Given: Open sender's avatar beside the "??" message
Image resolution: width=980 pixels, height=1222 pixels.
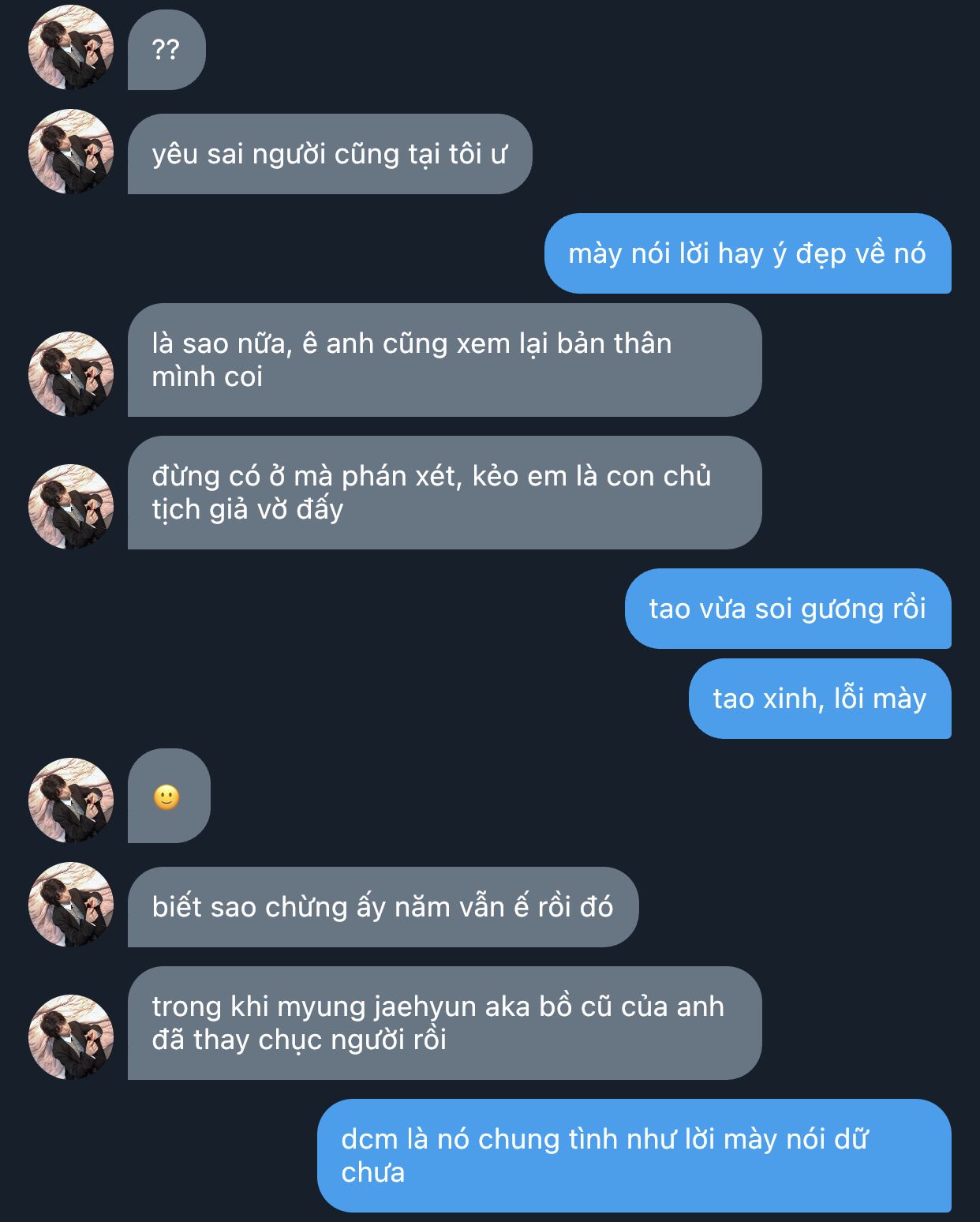Looking at the screenshot, I should 71,47.
